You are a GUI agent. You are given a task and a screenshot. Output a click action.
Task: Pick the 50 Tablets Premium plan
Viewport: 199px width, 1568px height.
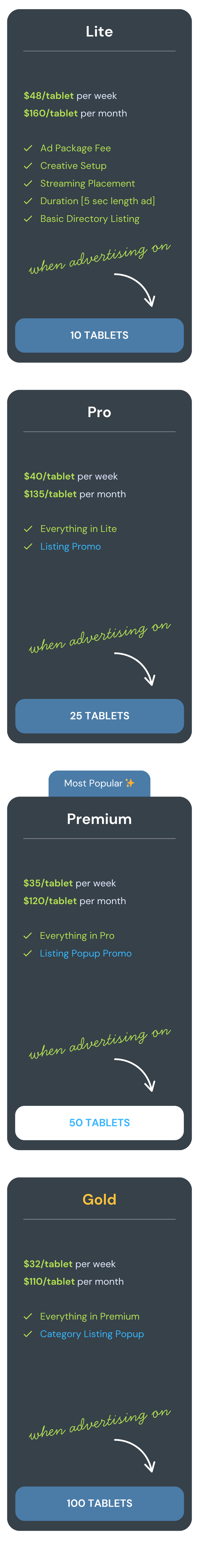click(99, 1123)
